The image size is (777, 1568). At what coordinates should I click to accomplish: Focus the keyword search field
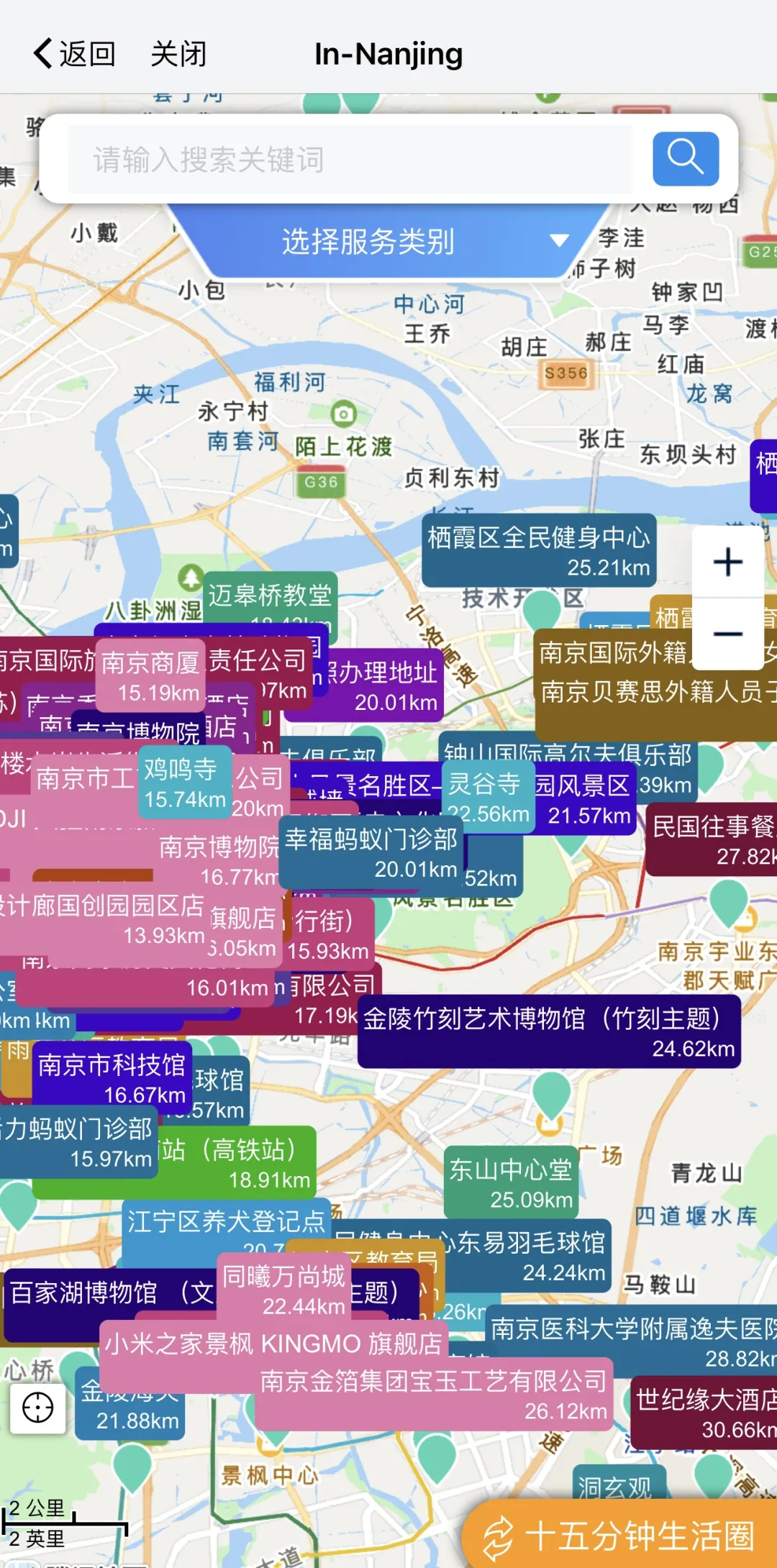(x=349, y=159)
